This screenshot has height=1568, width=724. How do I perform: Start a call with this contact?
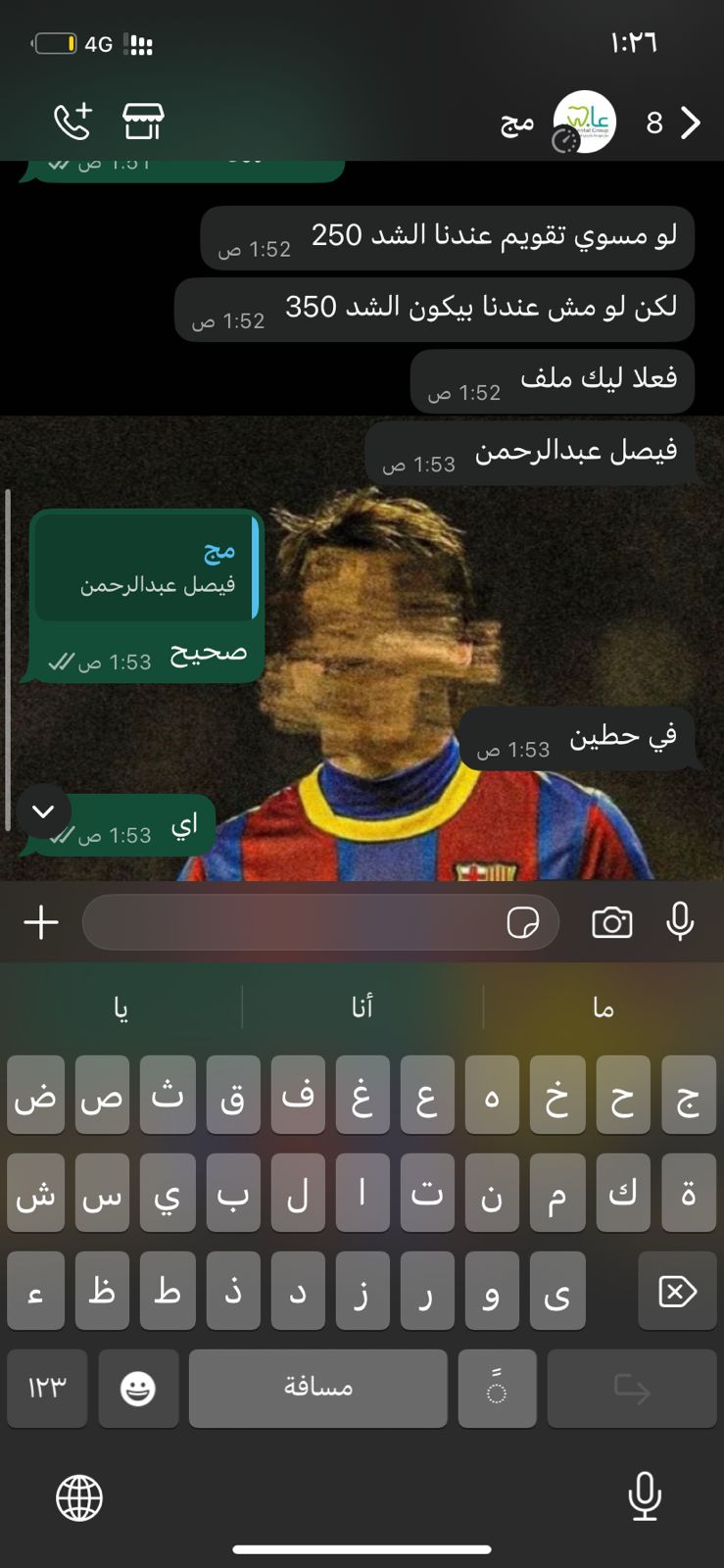(x=72, y=121)
